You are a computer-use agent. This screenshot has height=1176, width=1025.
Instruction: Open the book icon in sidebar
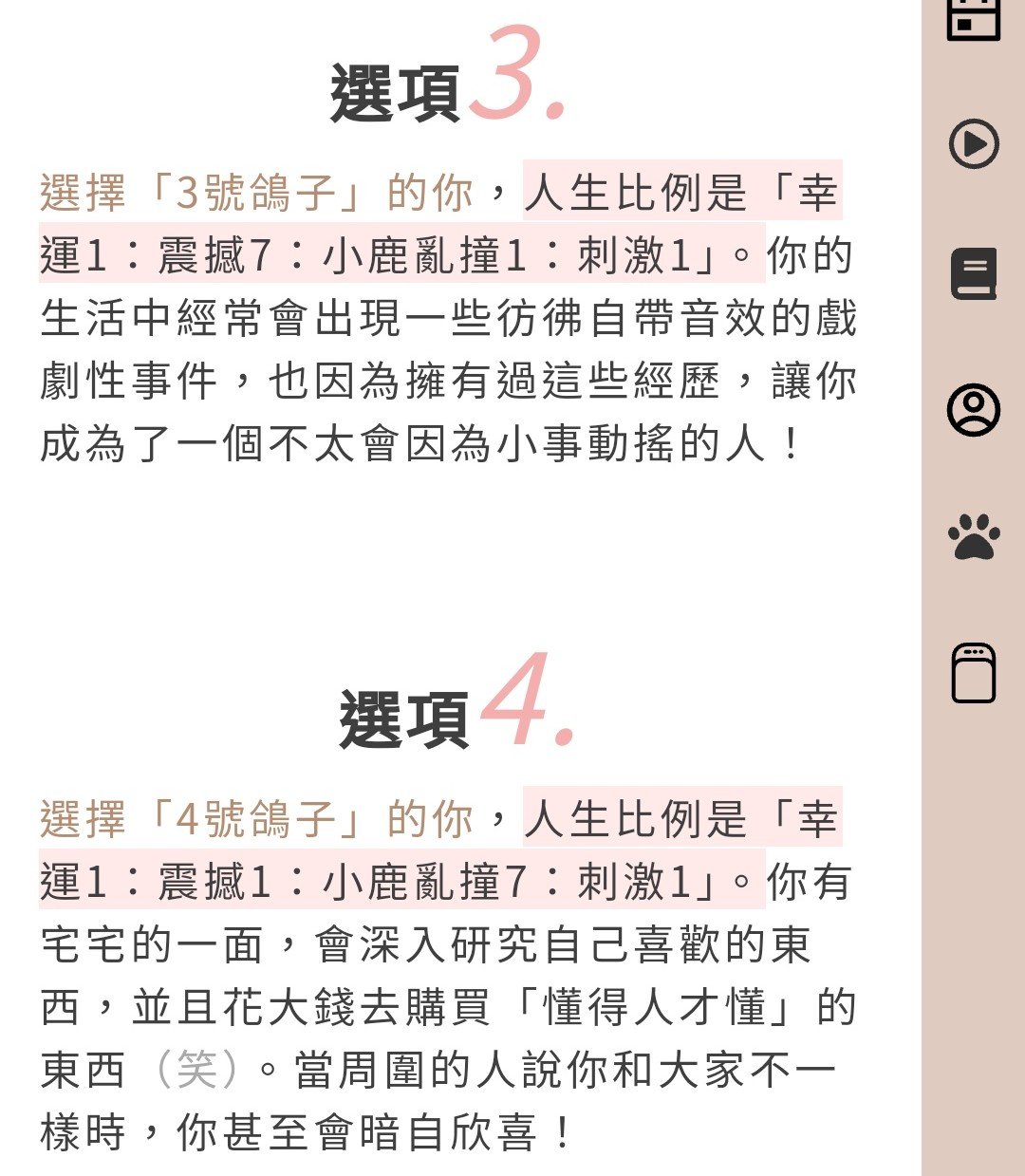pyautogui.click(x=974, y=274)
